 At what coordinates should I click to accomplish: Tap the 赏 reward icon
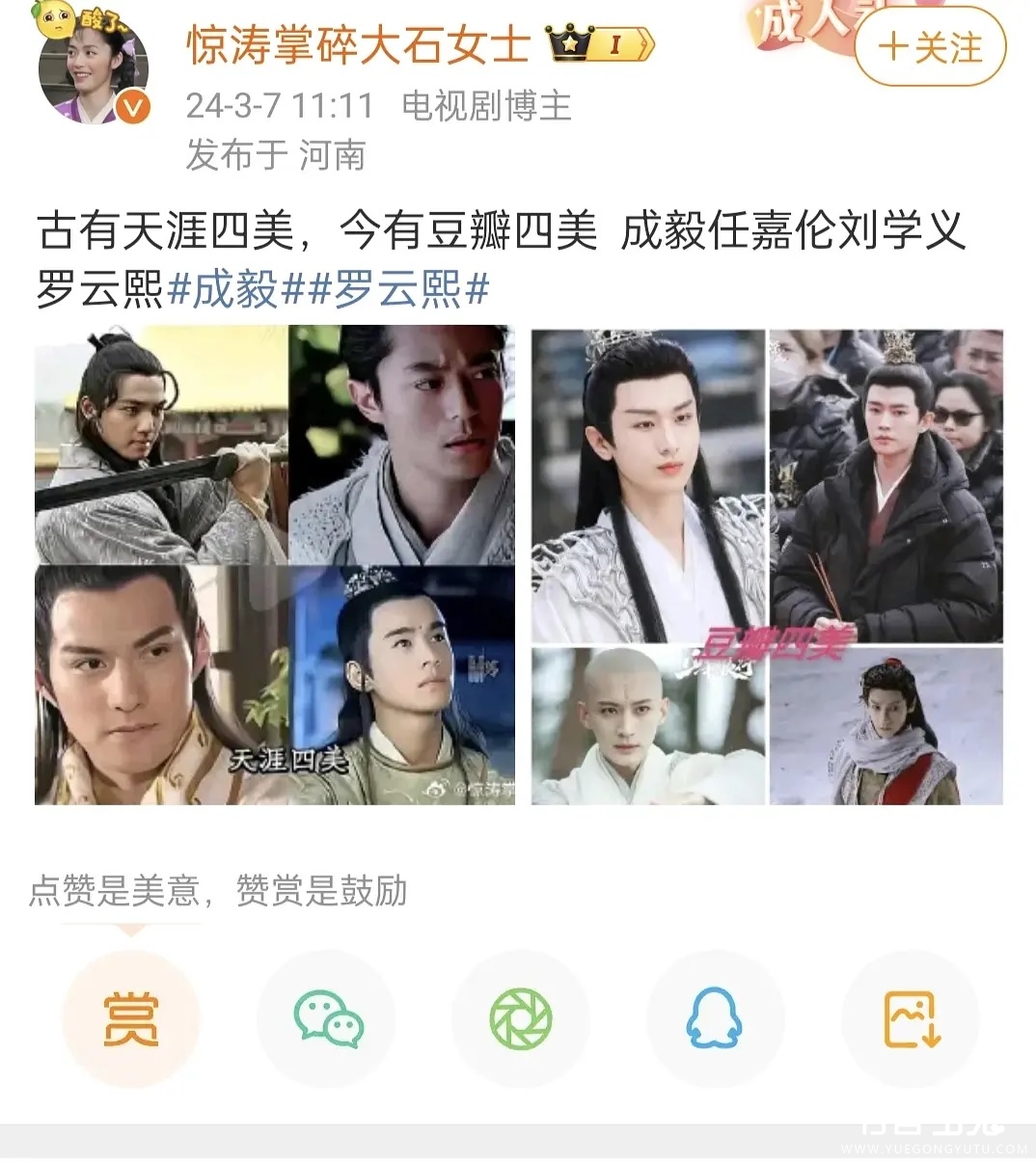132,1017
